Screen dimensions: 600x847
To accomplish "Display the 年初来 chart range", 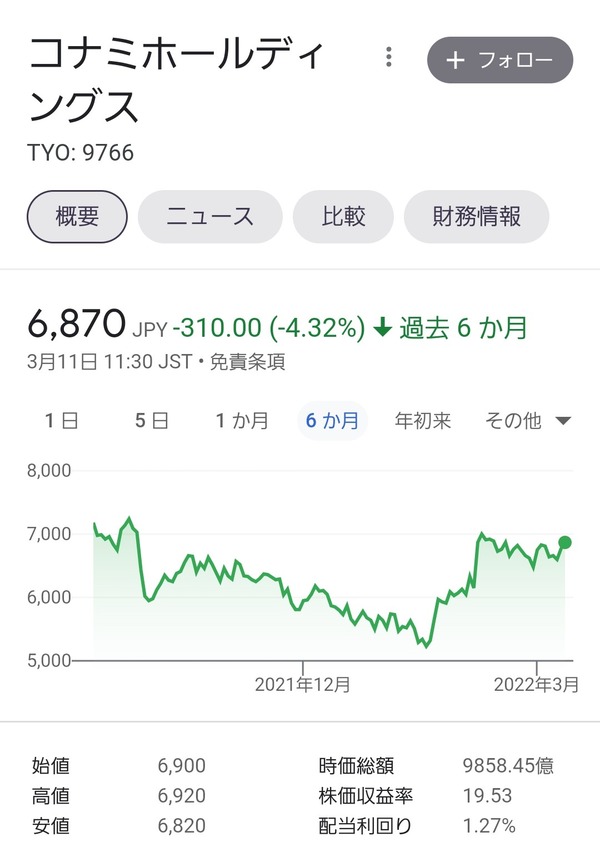I will (x=423, y=421).
